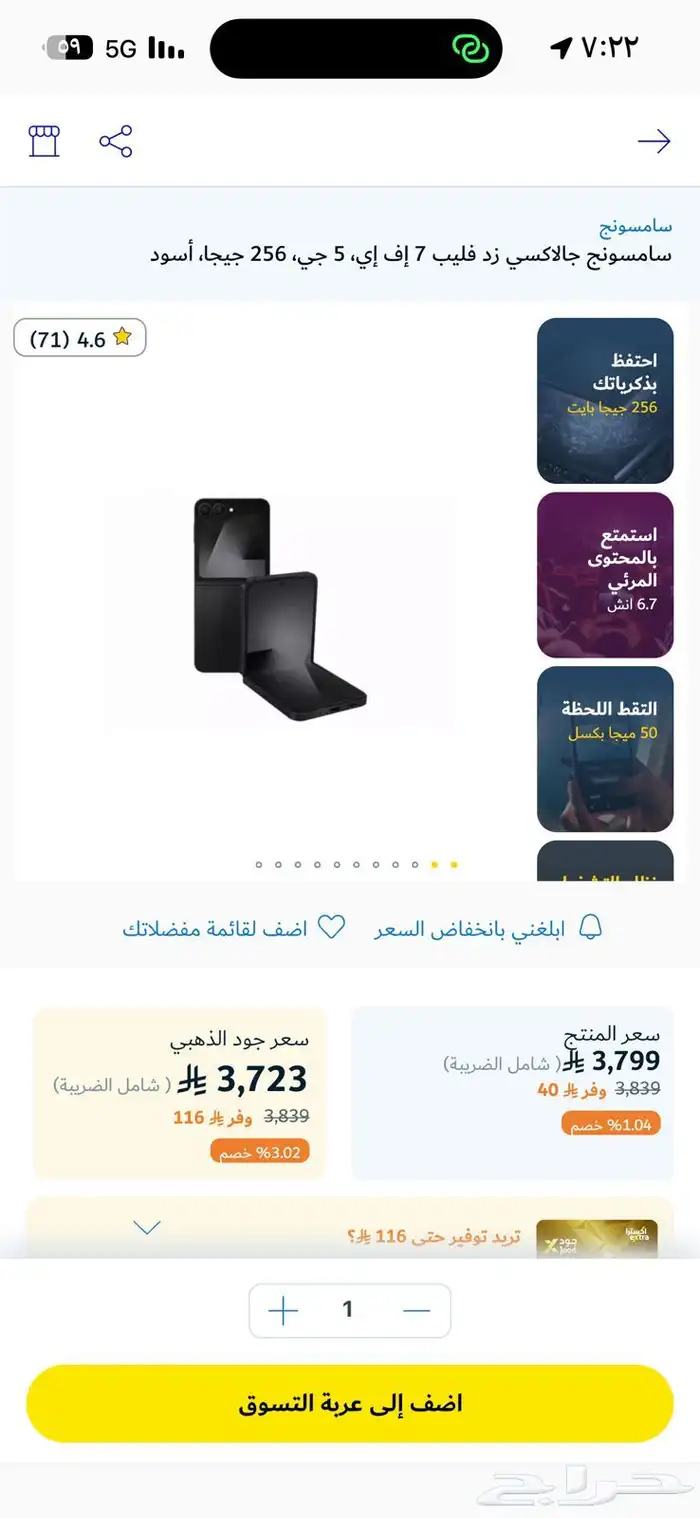Screen dimensions: 700x1518
Task: Add to favorites via اضف لقائمة مفضلاتك
Action: [234, 928]
